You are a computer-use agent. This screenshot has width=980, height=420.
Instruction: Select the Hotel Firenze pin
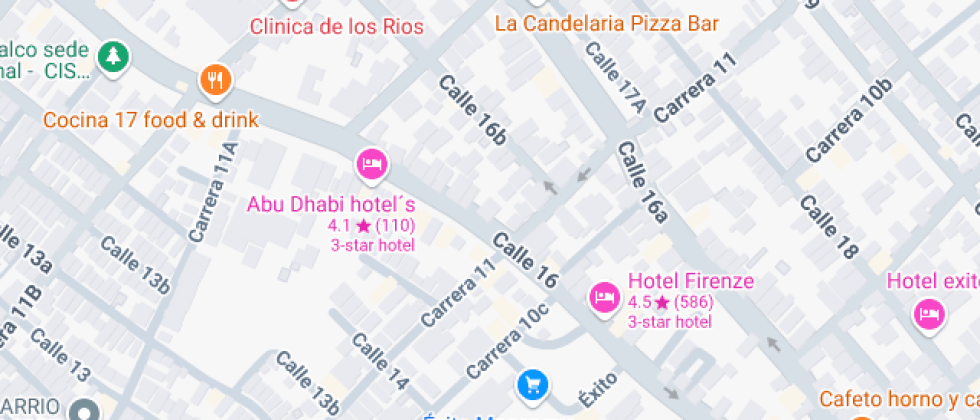click(x=604, y=297)
